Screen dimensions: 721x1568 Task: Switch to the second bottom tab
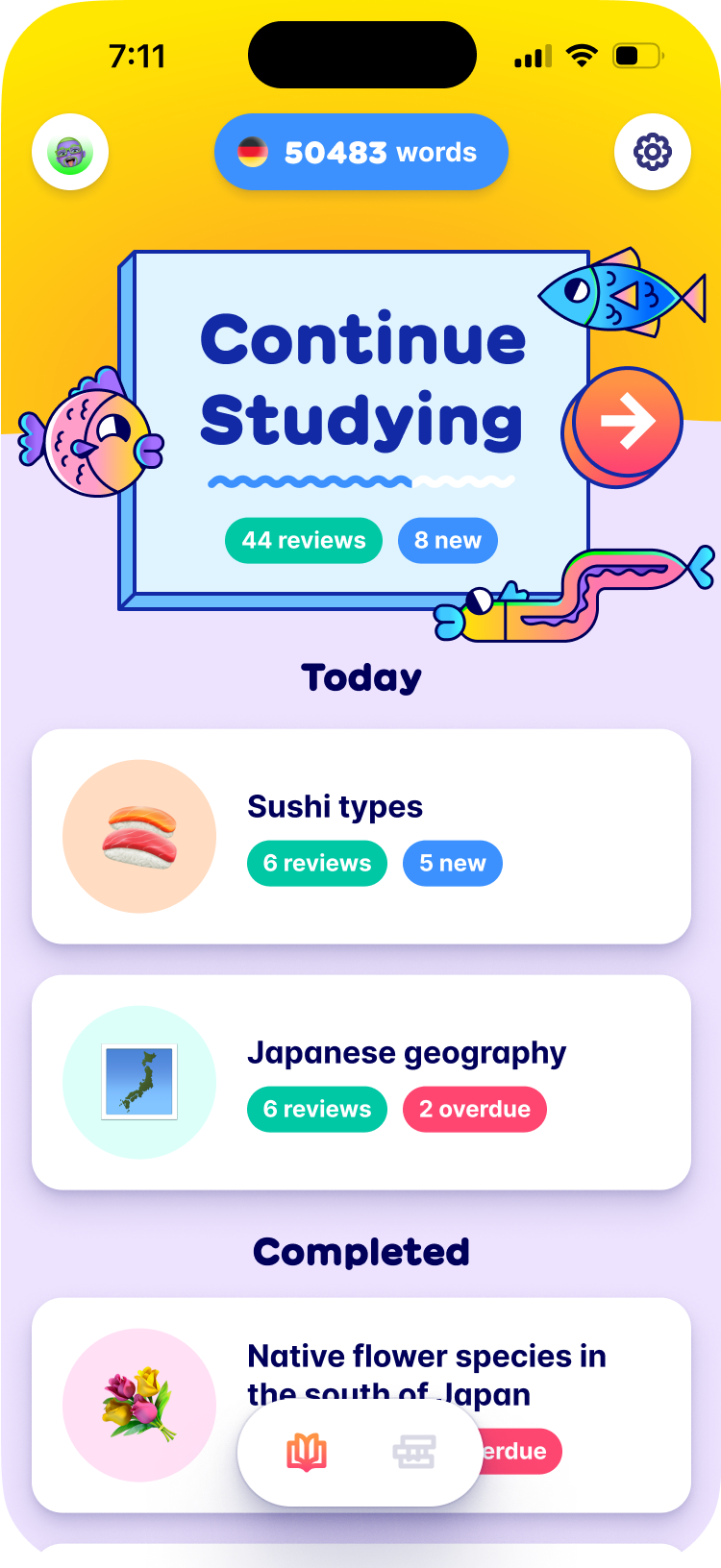[414, 1452]
